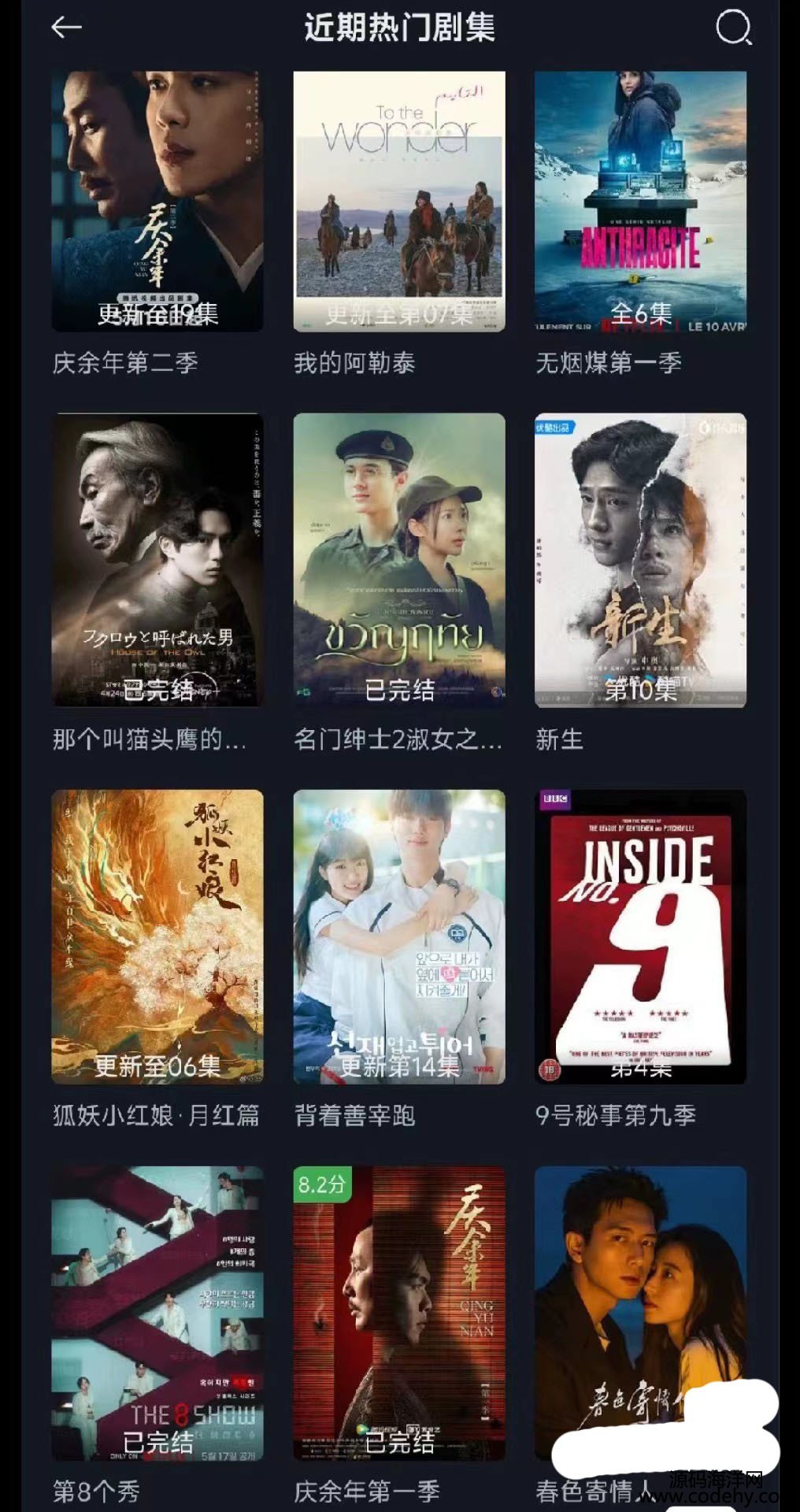Image resolution: width=800 pixels, height=1512 pixels.
Task: Select the 背着善宰跑 poster
Action: [399, 936]
